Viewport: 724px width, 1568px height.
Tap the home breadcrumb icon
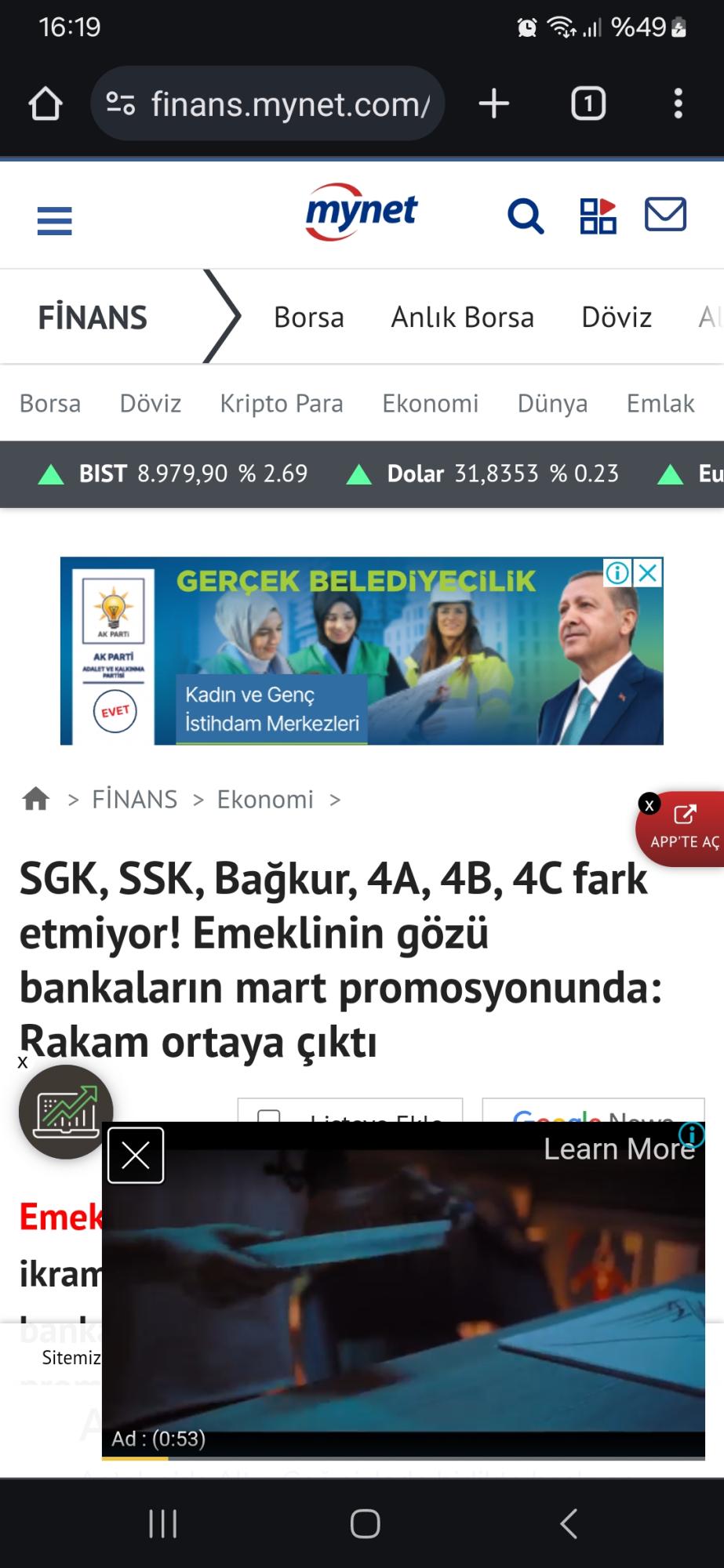(35, 799)
